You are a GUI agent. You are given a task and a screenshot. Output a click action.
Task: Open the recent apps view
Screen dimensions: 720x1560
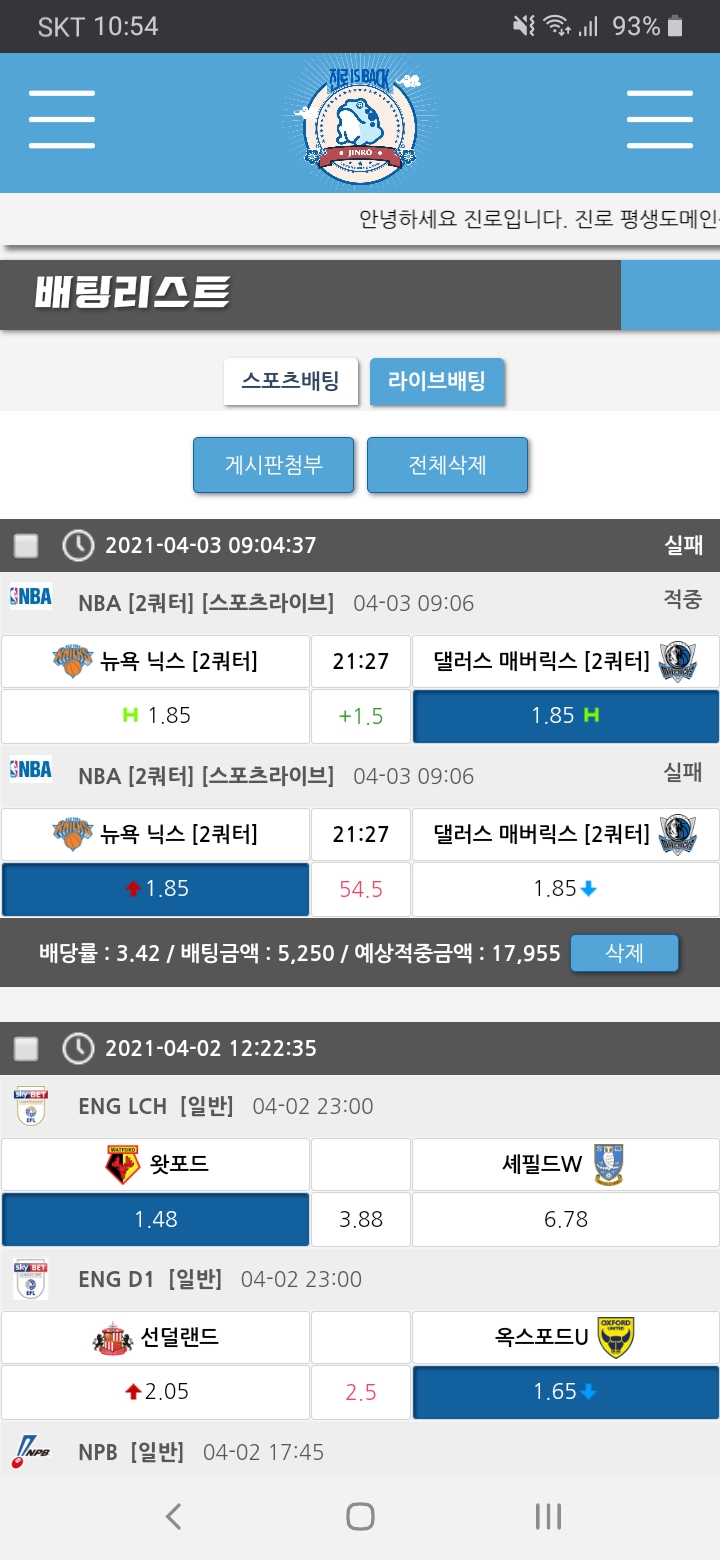pyautogui.click(x=547, y=1516)
